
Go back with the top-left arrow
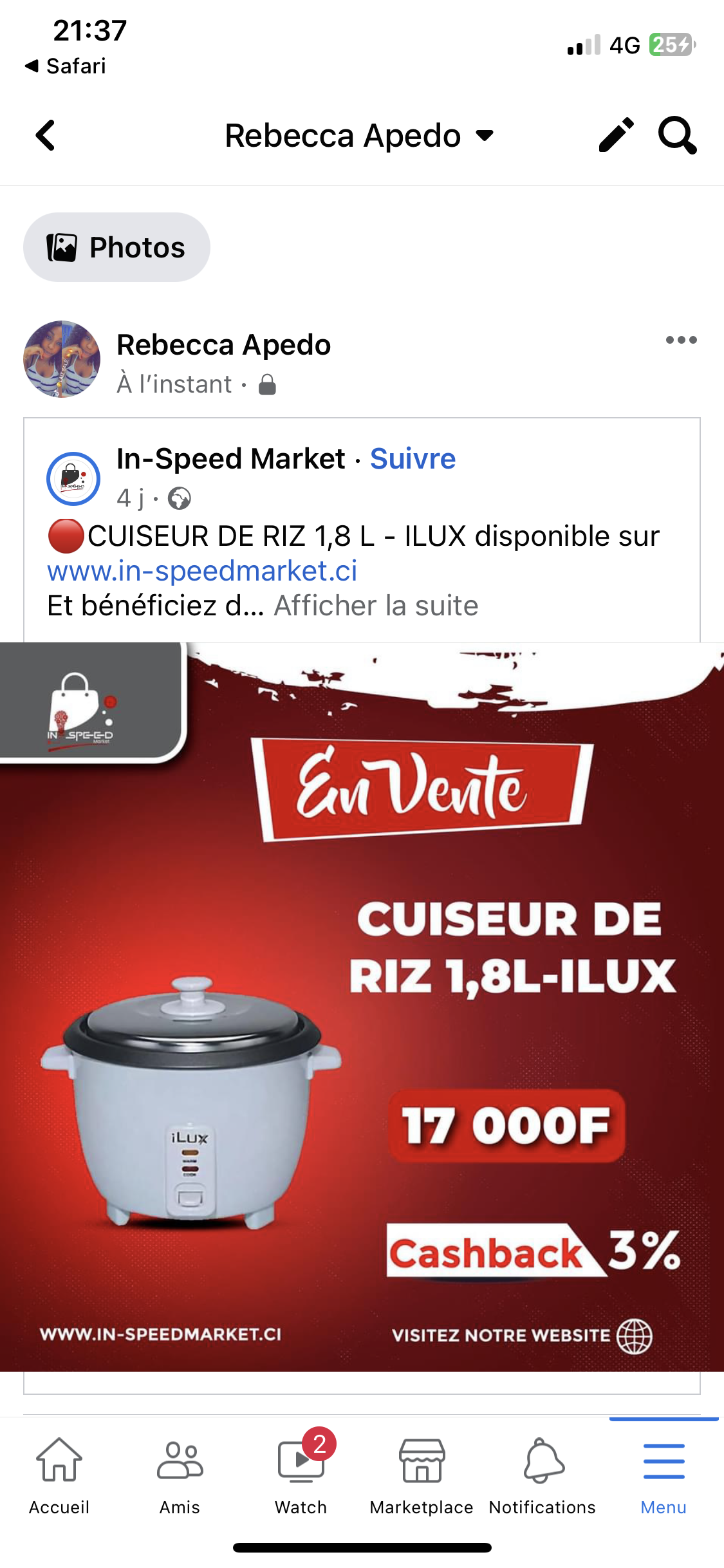coord(46,135)
